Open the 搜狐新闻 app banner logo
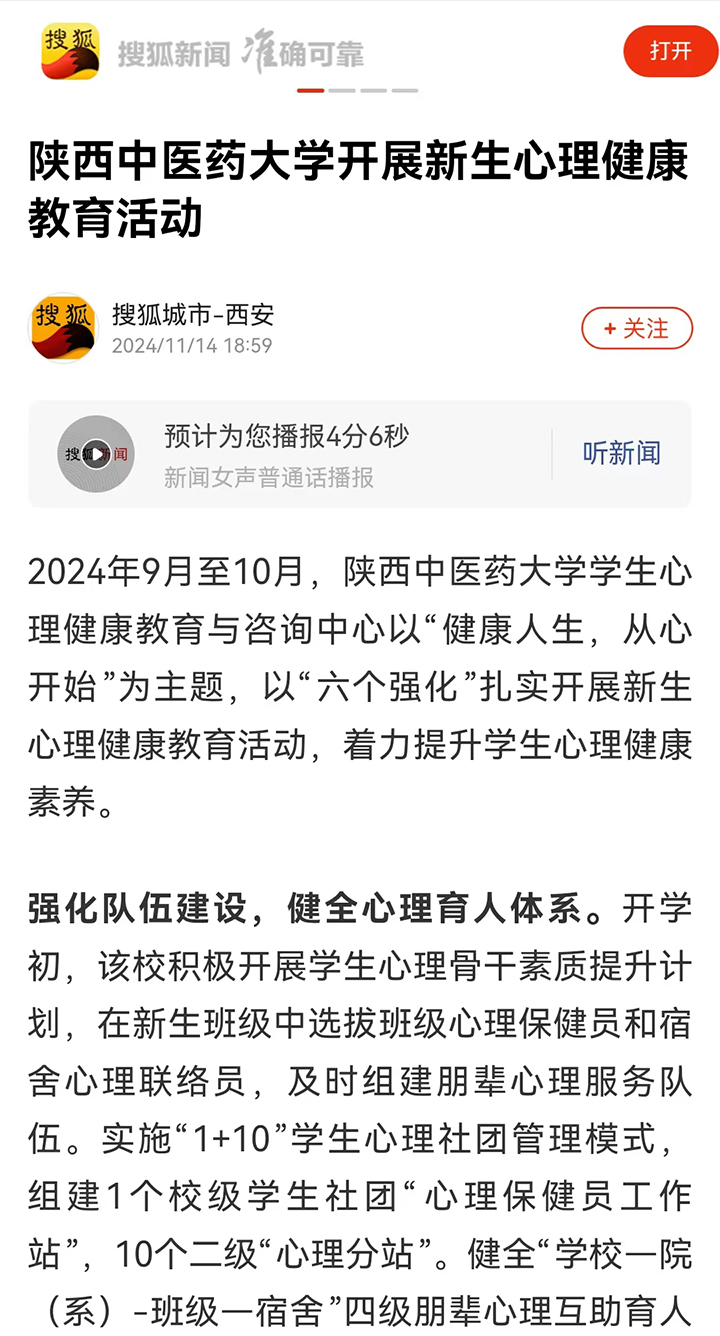 [x=70, y=51]
